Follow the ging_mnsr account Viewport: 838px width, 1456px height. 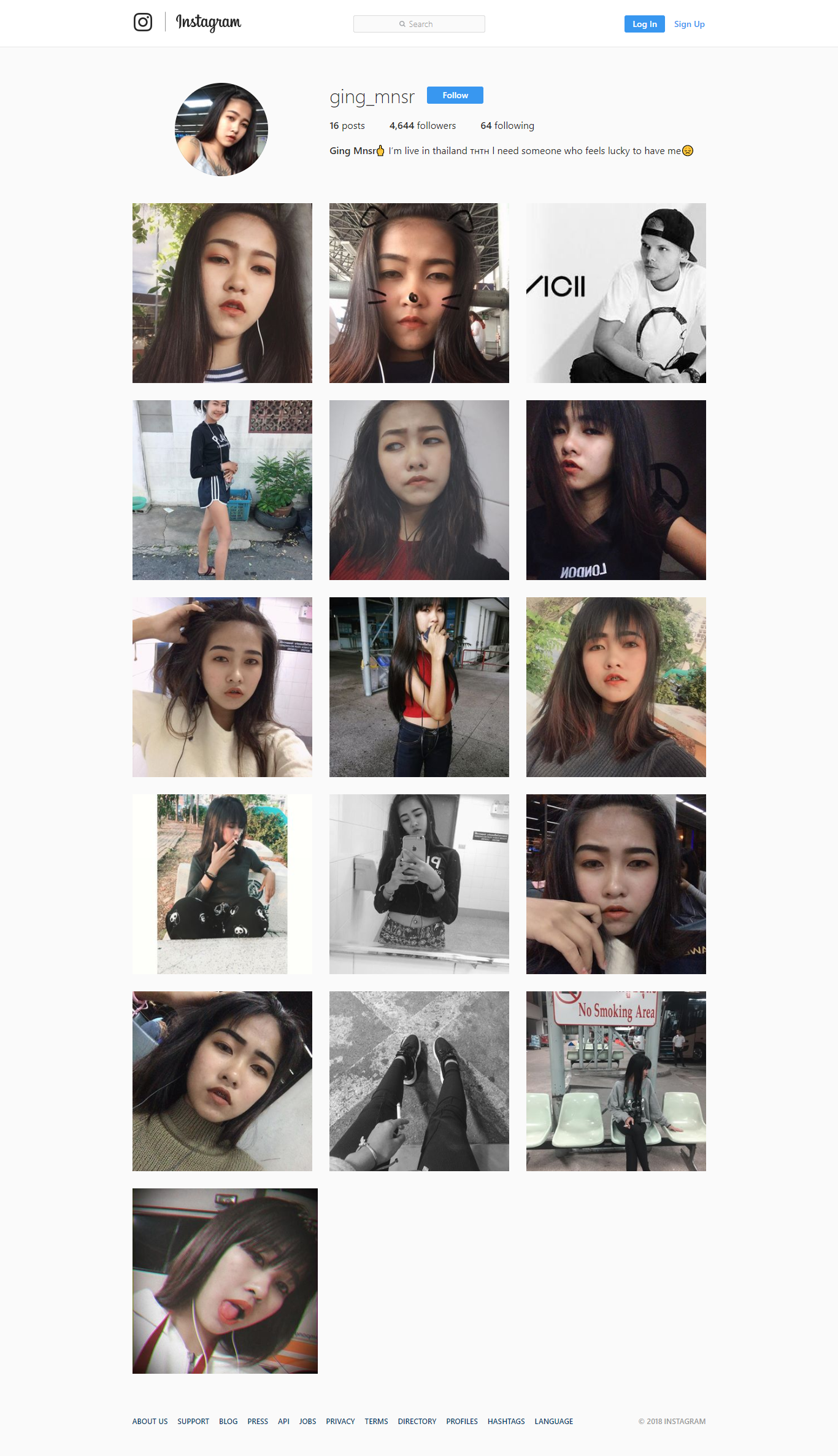(x=455, y=95)
